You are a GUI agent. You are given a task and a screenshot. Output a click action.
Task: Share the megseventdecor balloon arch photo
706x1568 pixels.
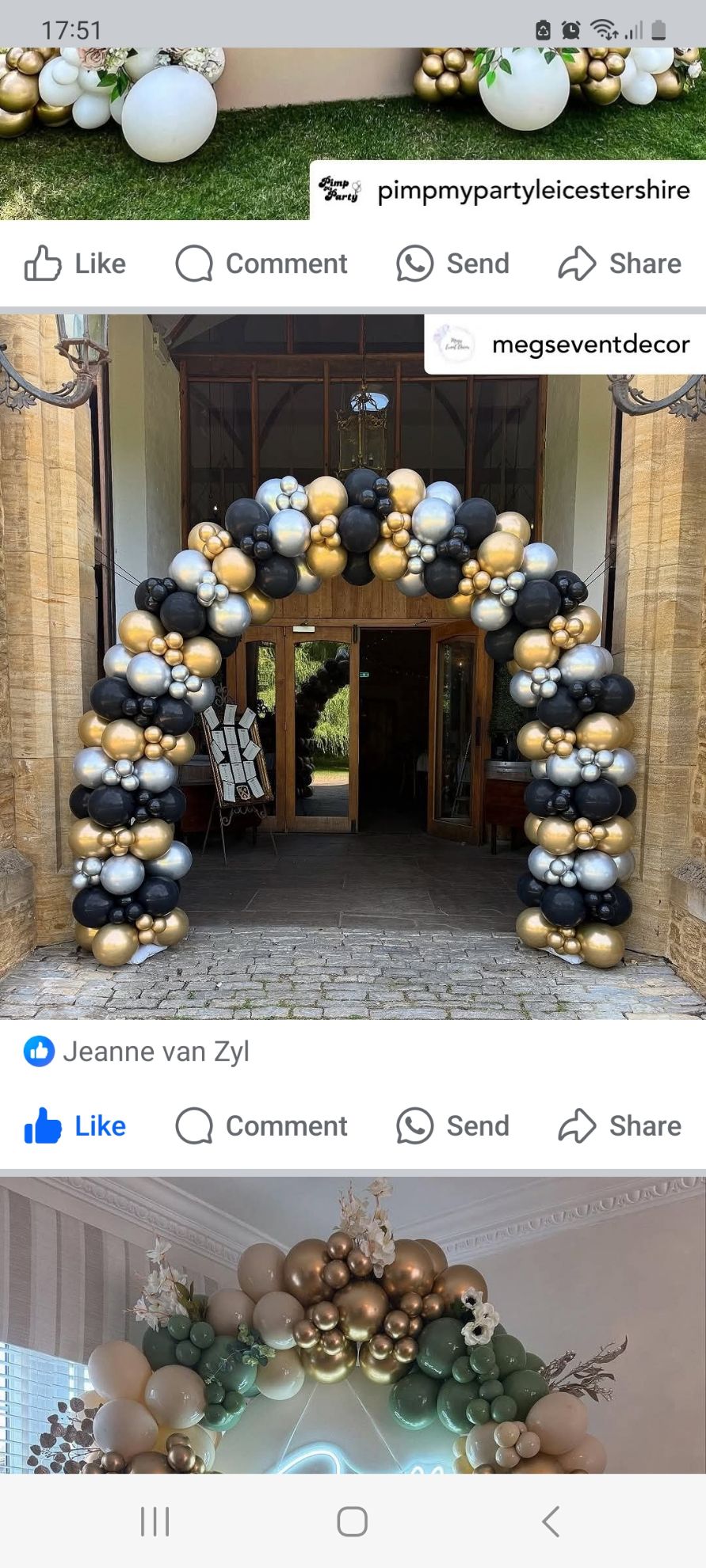(x=620, y=1126)
